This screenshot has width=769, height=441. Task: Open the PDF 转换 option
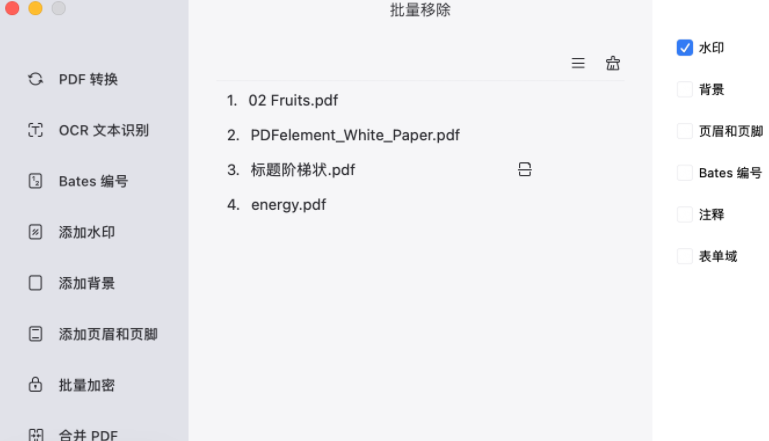(88, 79)
